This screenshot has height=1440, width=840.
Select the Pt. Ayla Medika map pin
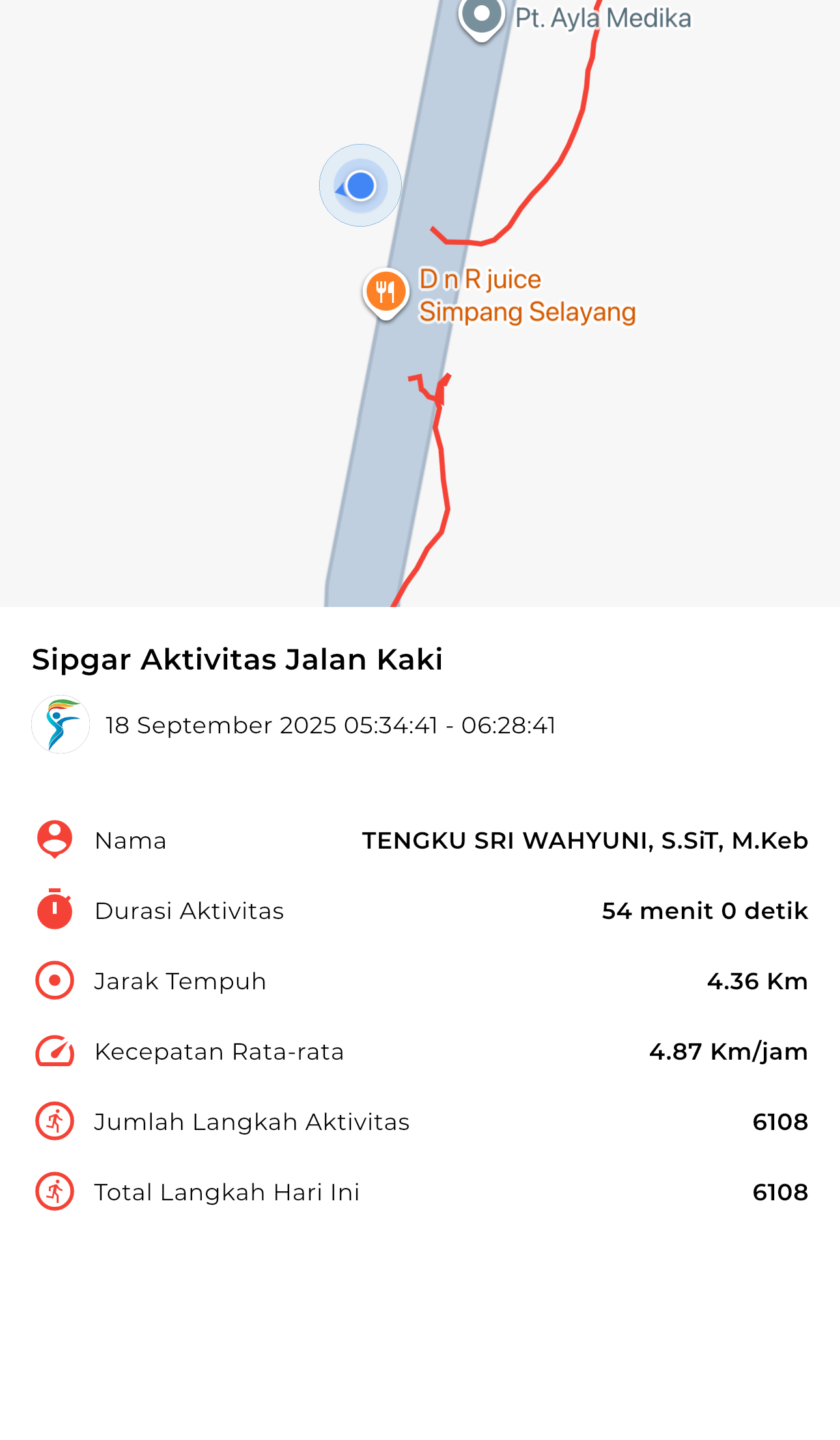(482, 16)
